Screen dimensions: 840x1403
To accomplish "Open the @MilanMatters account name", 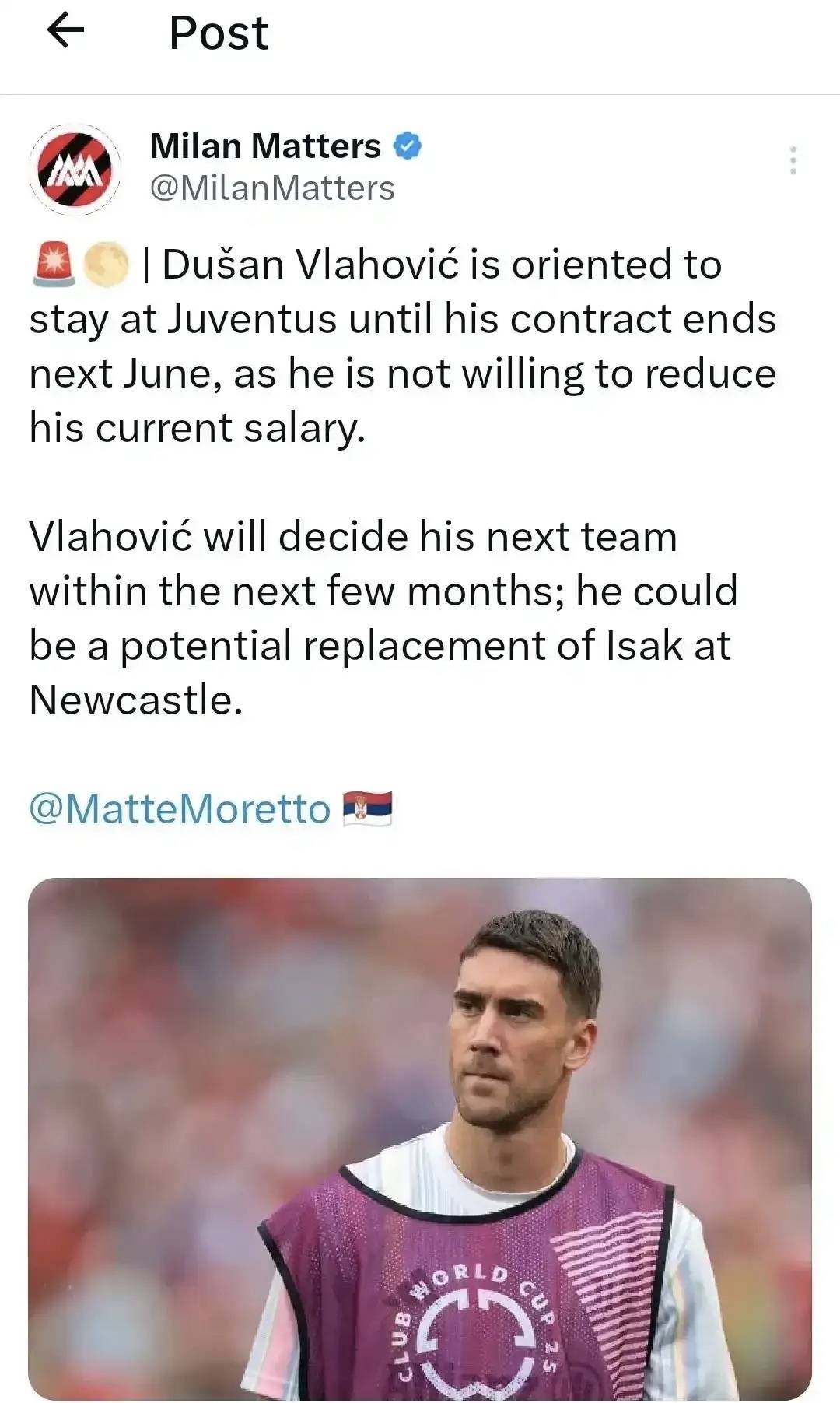I will (x=272, y=188).
